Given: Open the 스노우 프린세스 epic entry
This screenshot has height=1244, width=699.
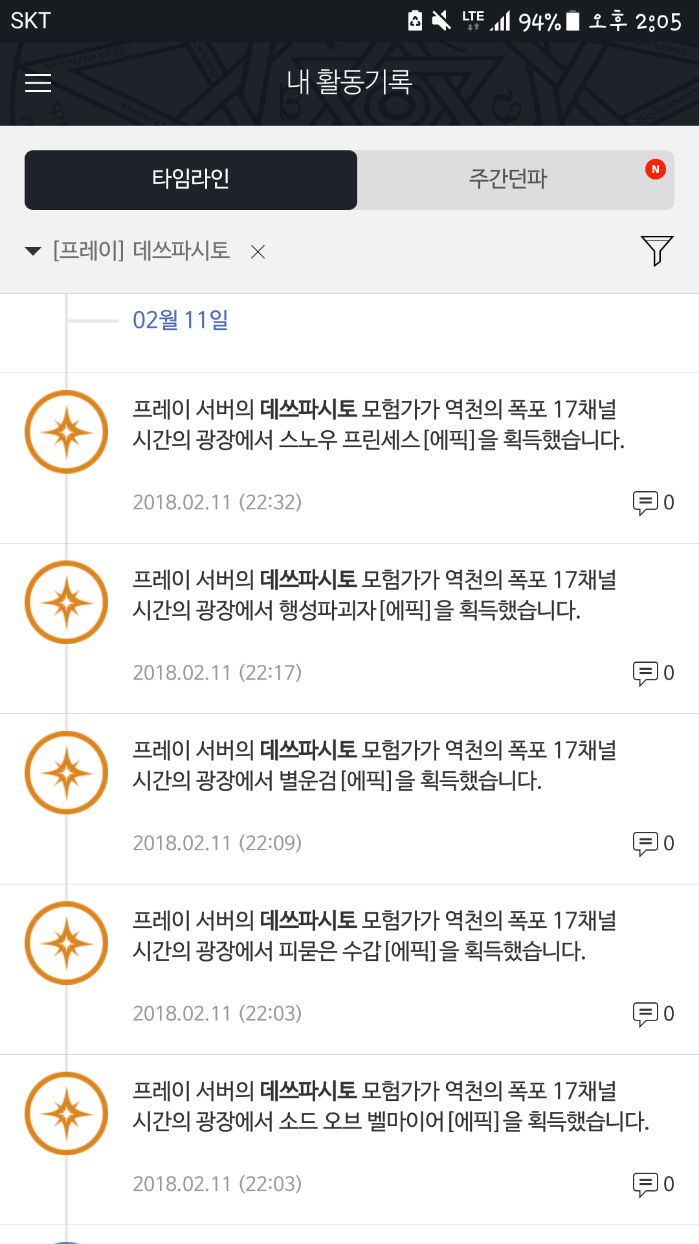Looking at the screenshot, I should pyautogui.click(x=378, y=424).
